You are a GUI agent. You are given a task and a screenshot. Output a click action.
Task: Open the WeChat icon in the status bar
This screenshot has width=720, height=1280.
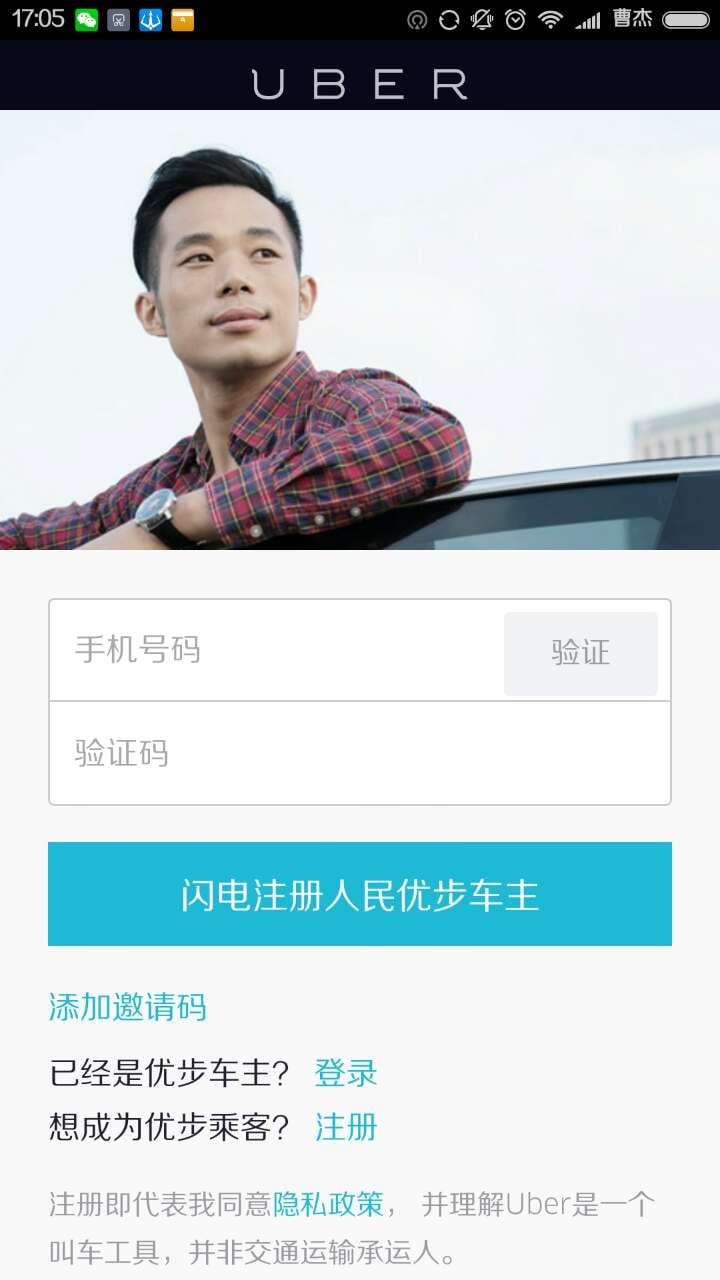85,18
